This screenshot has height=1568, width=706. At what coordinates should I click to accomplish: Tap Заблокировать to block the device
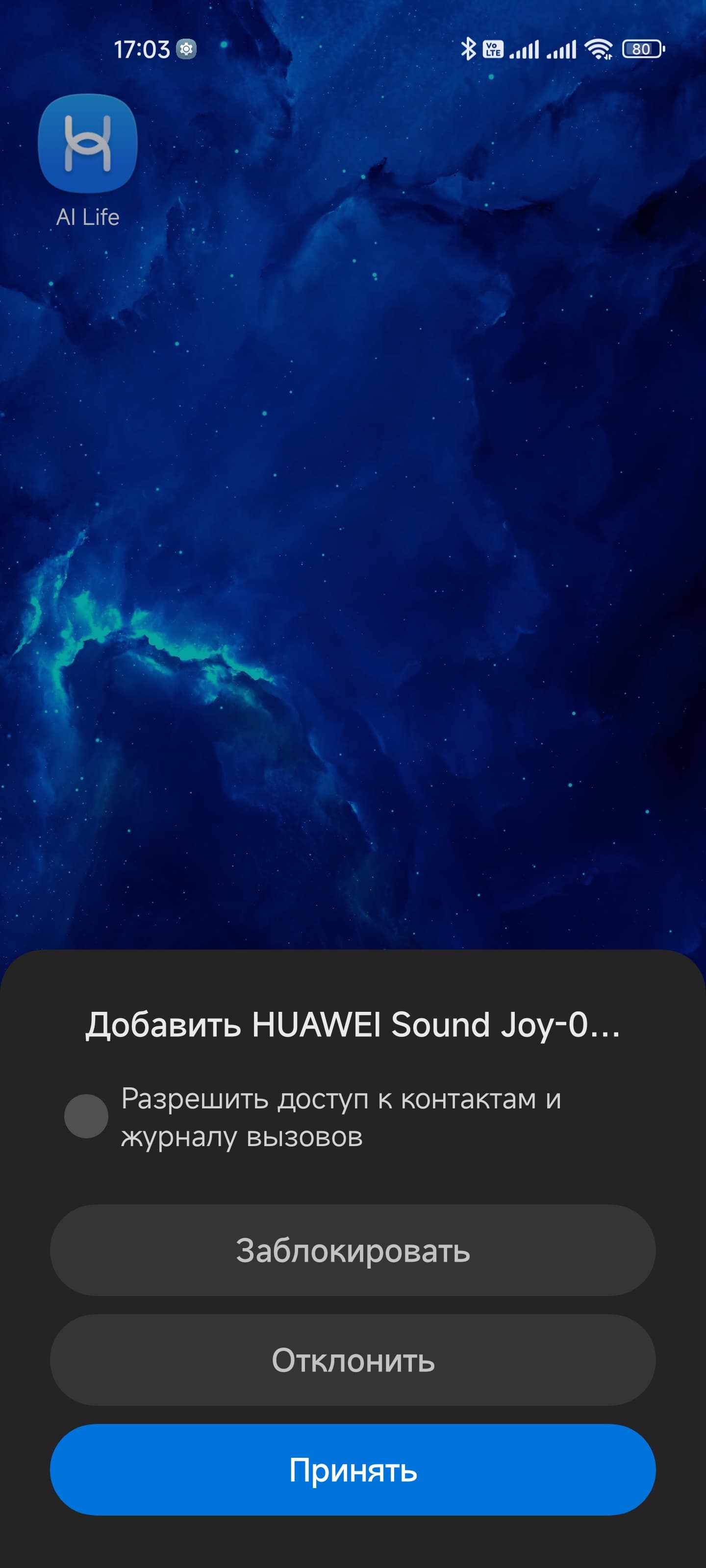(353, 1250)
